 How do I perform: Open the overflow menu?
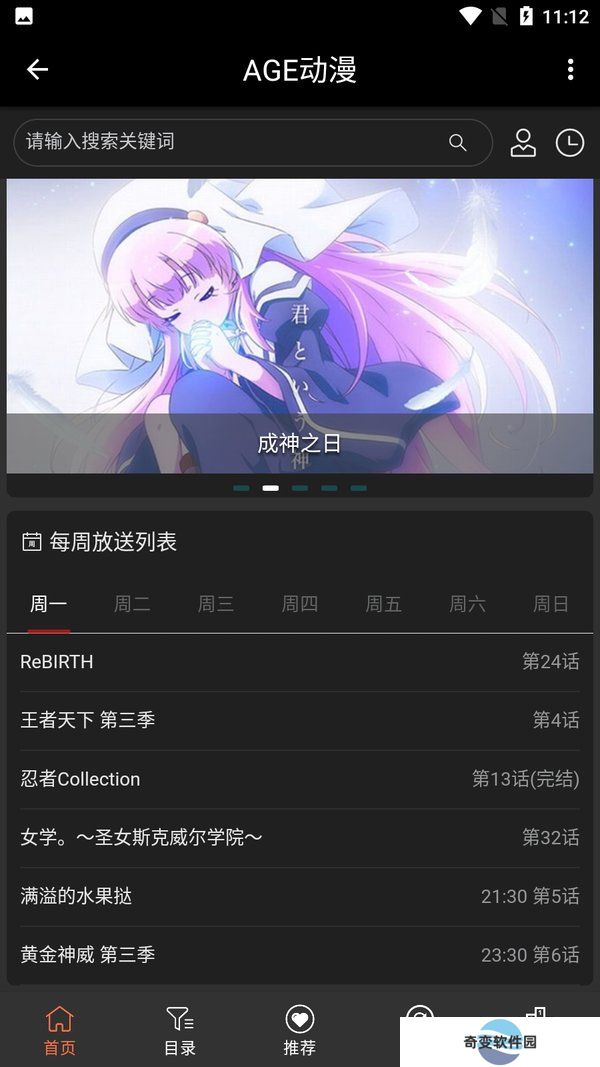(570, 69)
